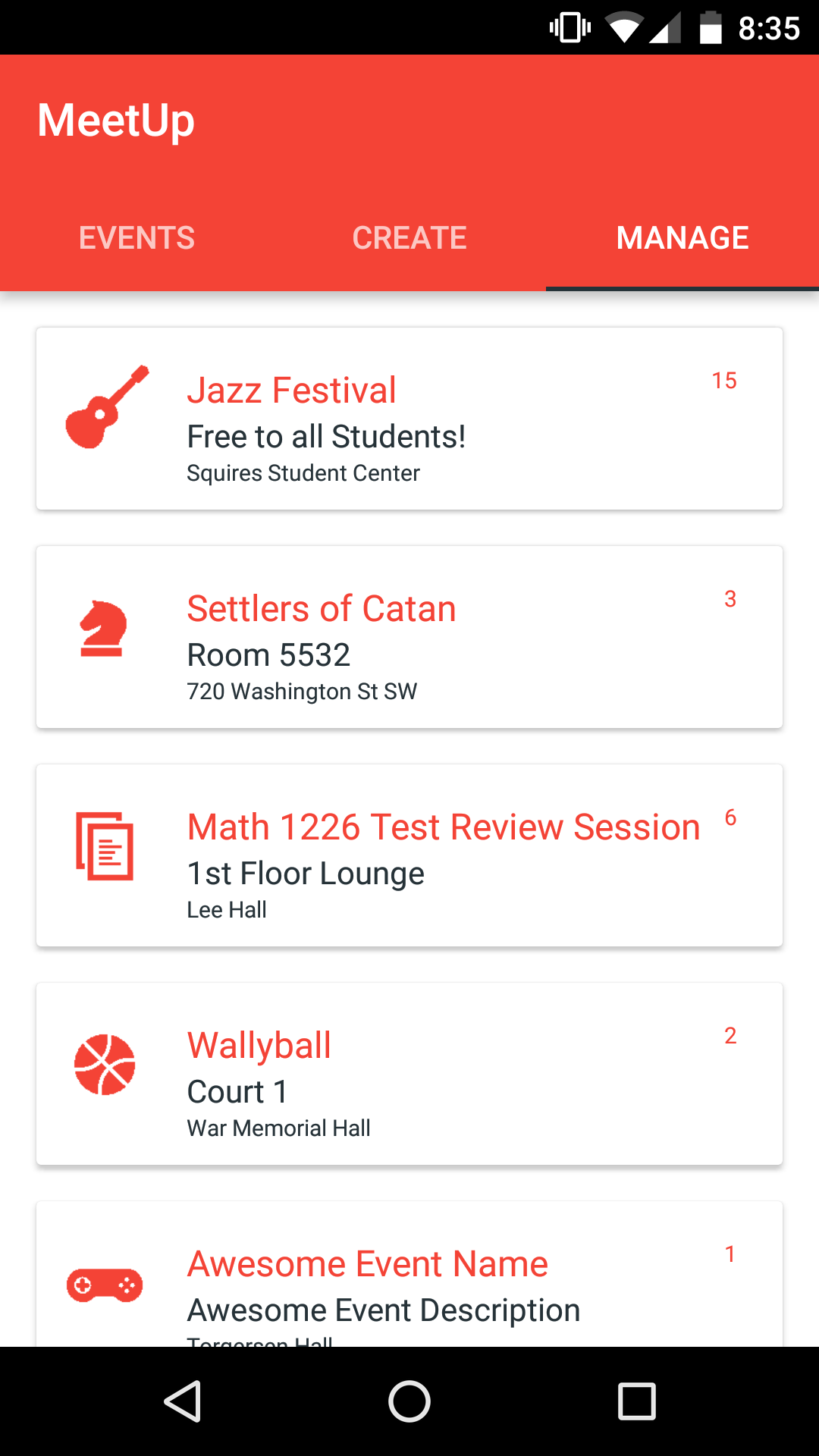Return to the home screen

pyautogui.click(x=409, y=1401)
